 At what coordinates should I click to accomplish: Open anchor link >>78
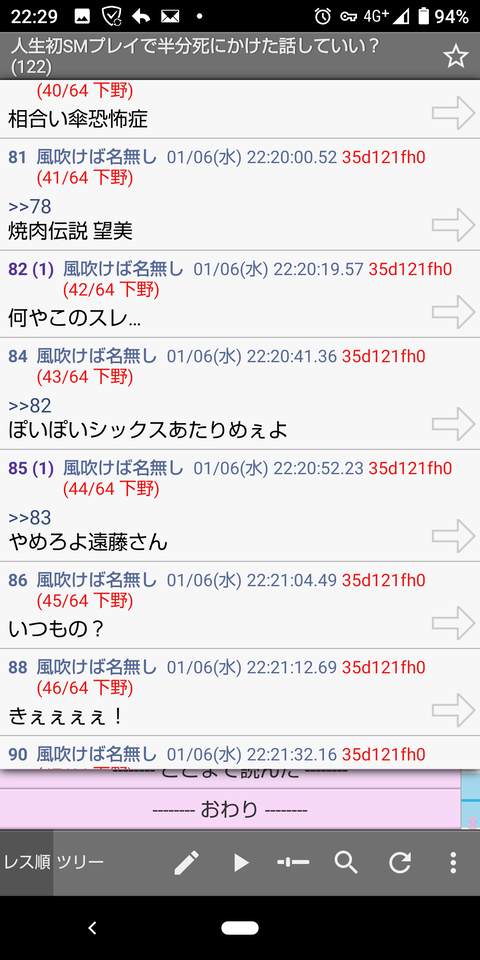point(29,206)
